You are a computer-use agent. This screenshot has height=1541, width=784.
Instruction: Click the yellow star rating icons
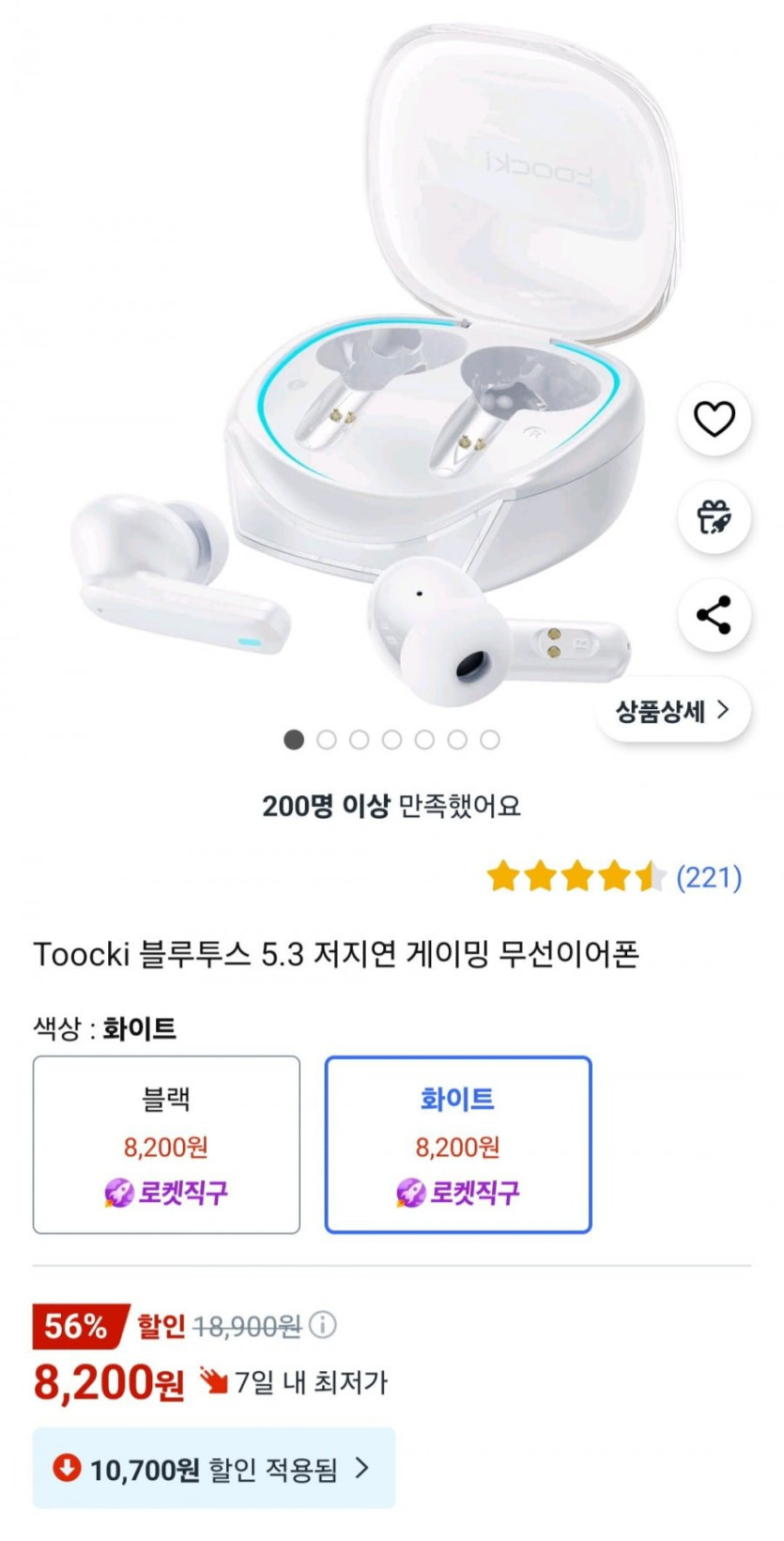point(576,874)
